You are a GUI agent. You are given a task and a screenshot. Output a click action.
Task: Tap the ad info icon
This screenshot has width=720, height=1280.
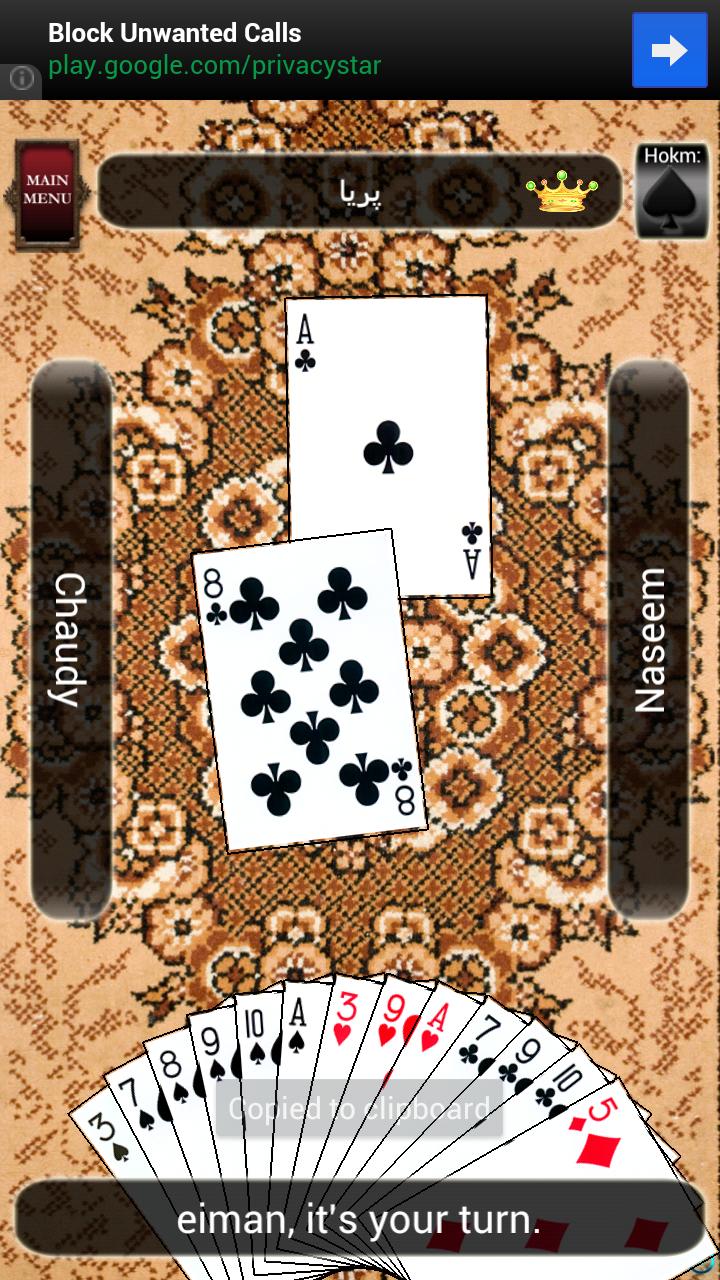point(21,80)
